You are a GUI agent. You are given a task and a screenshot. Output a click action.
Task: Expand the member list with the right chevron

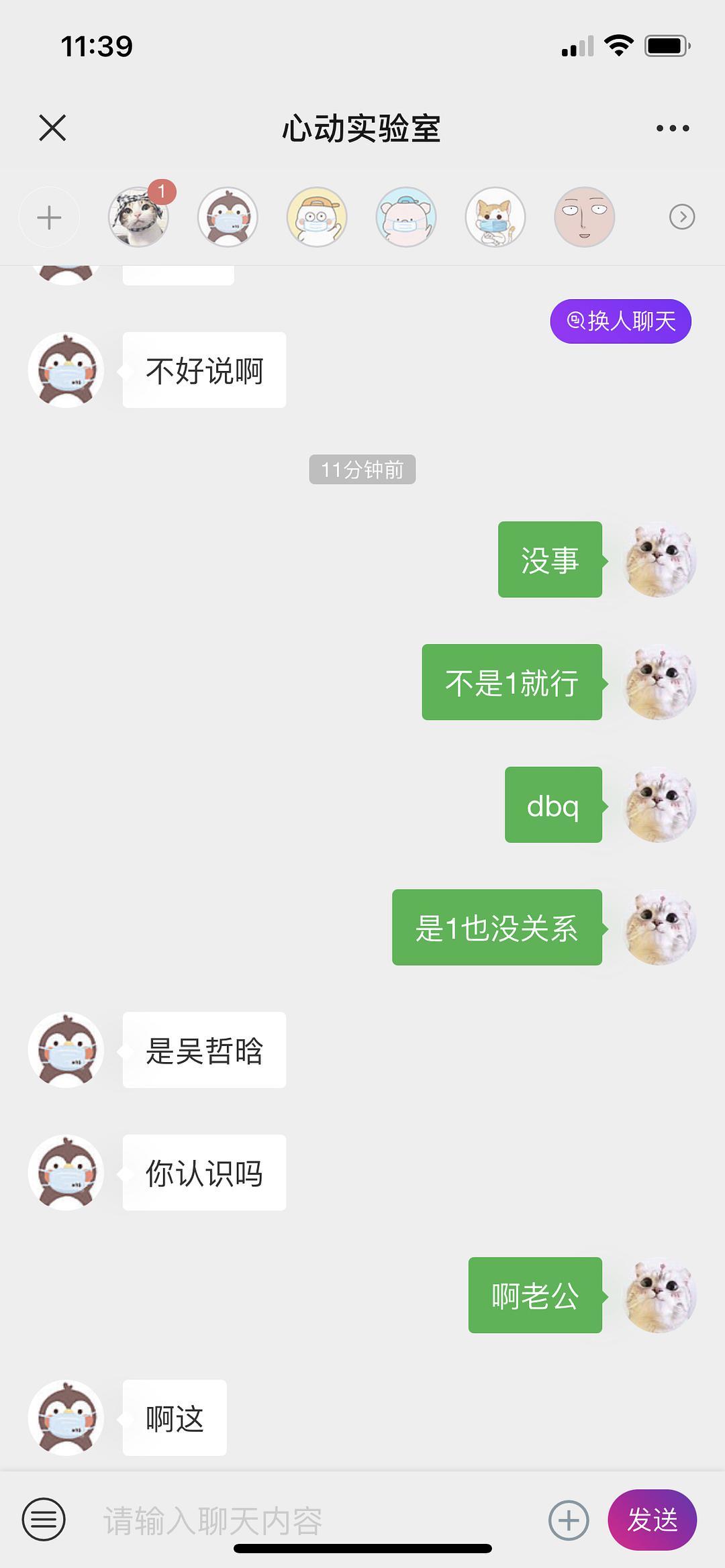pos(683,217)
